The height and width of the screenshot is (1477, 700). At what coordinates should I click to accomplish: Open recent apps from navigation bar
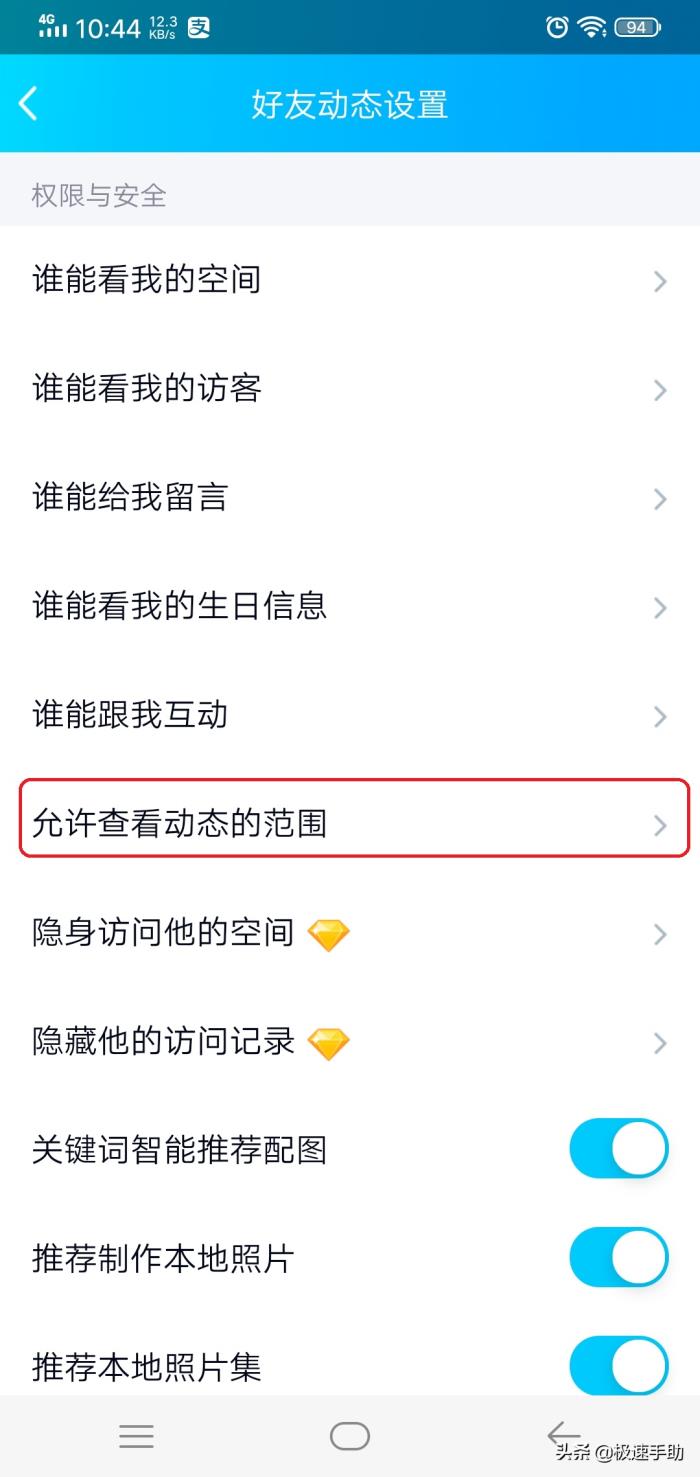pyautogui.click(x=136, y=1437)
